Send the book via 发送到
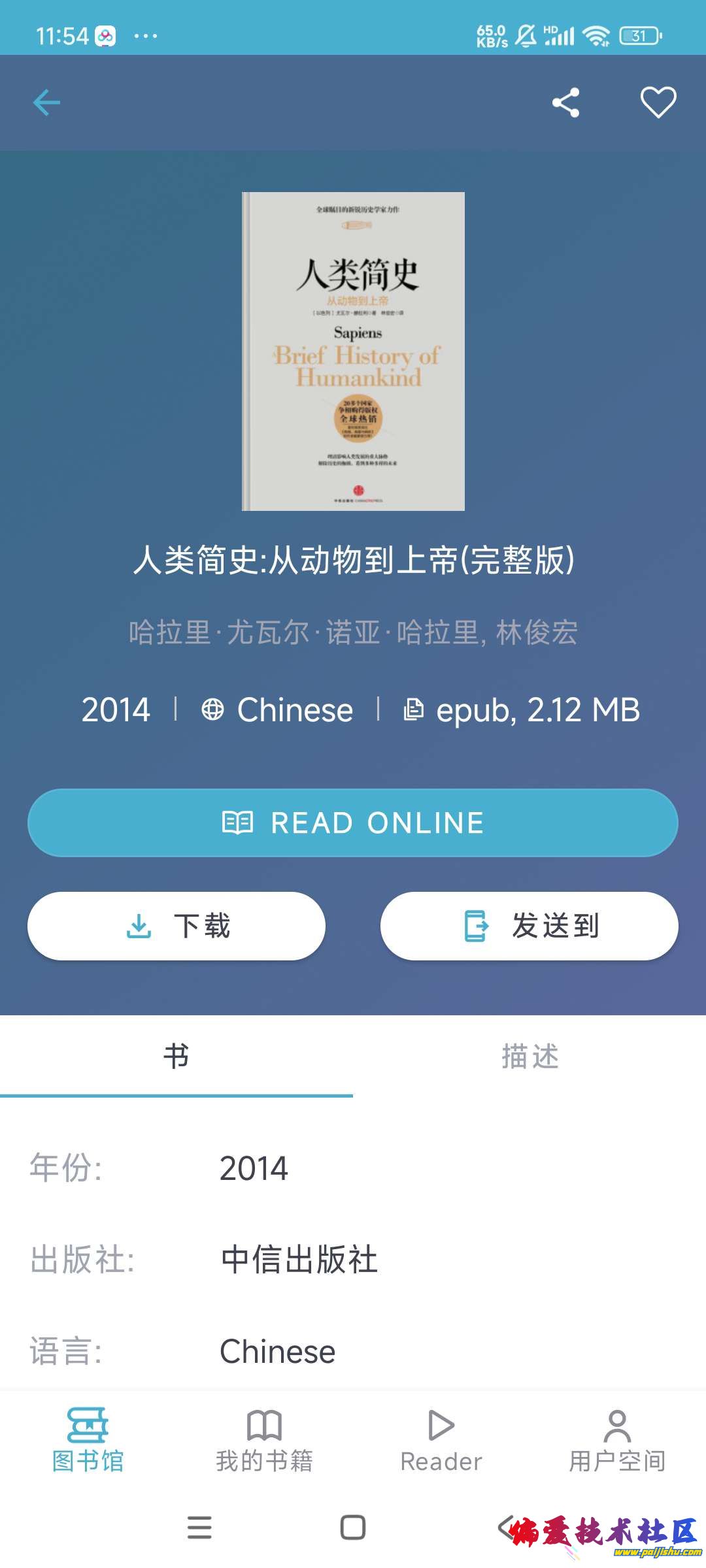Screen dimensions: 706x1568 point(529,926)
